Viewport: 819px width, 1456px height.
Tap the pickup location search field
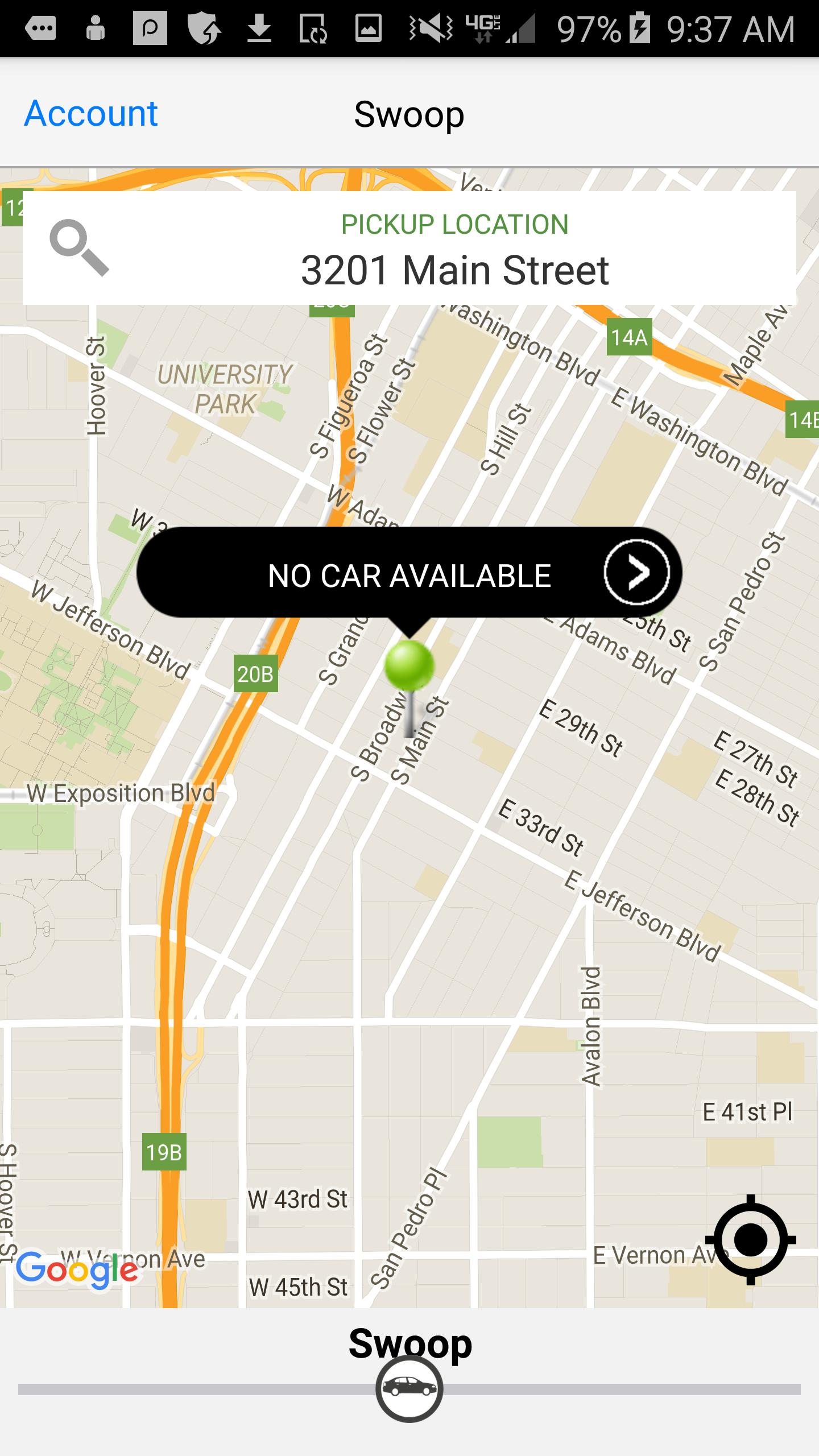(x=409, y=248)
